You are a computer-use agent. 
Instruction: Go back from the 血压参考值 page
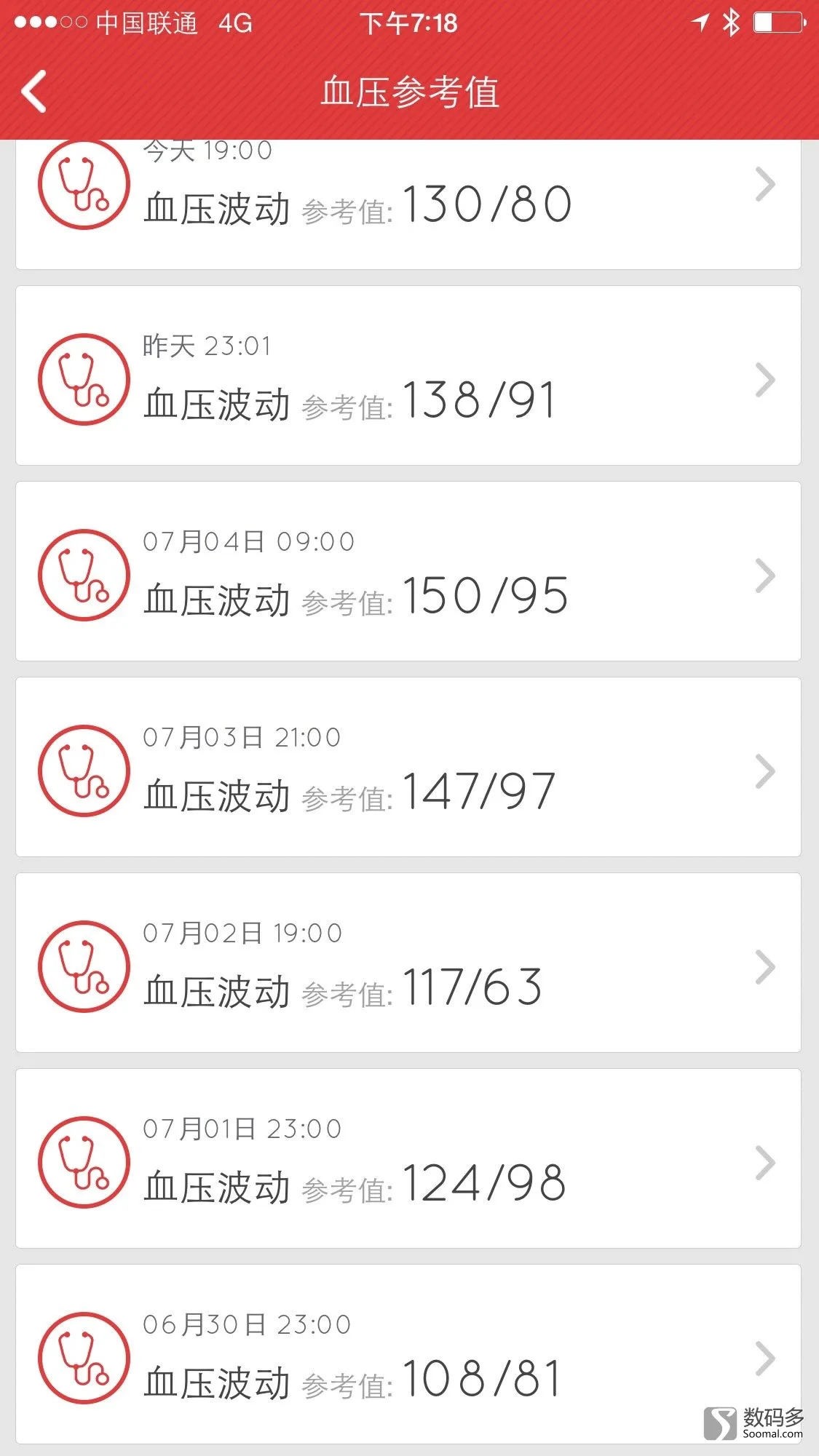(x=34, y=92)
